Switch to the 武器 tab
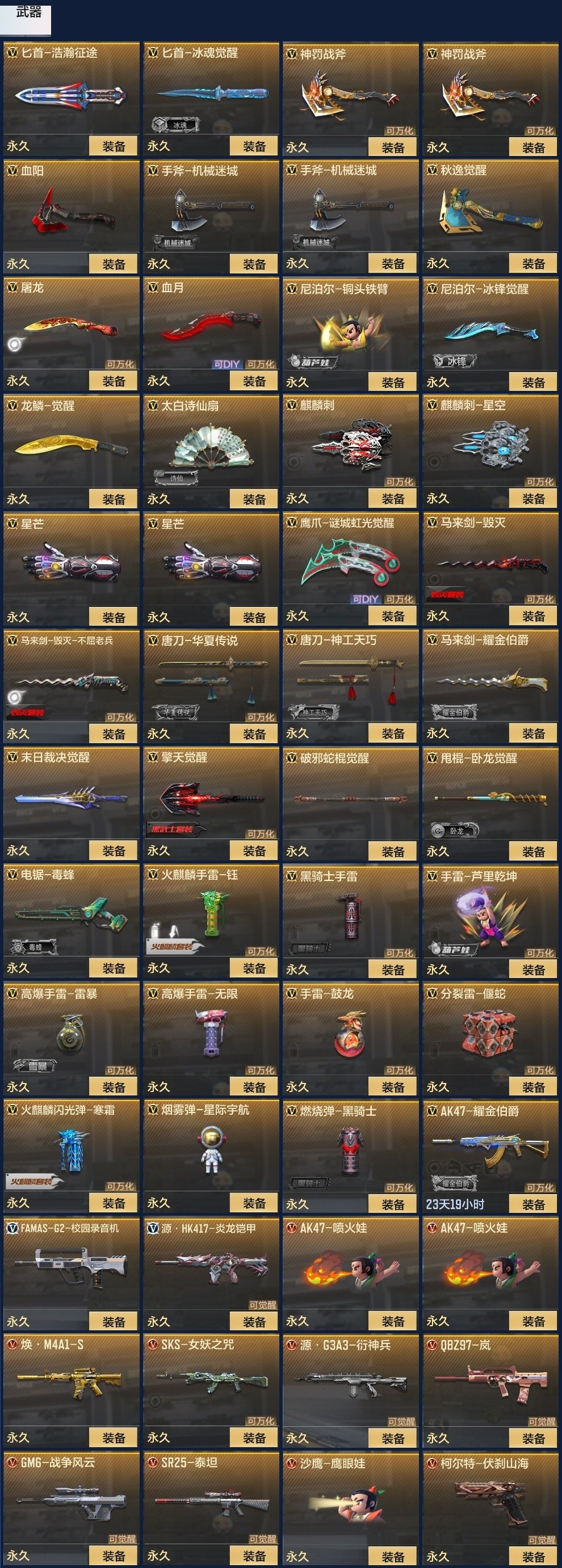Image resolution: width=562 pixels, height=1568 pixels. coord(28,14)
